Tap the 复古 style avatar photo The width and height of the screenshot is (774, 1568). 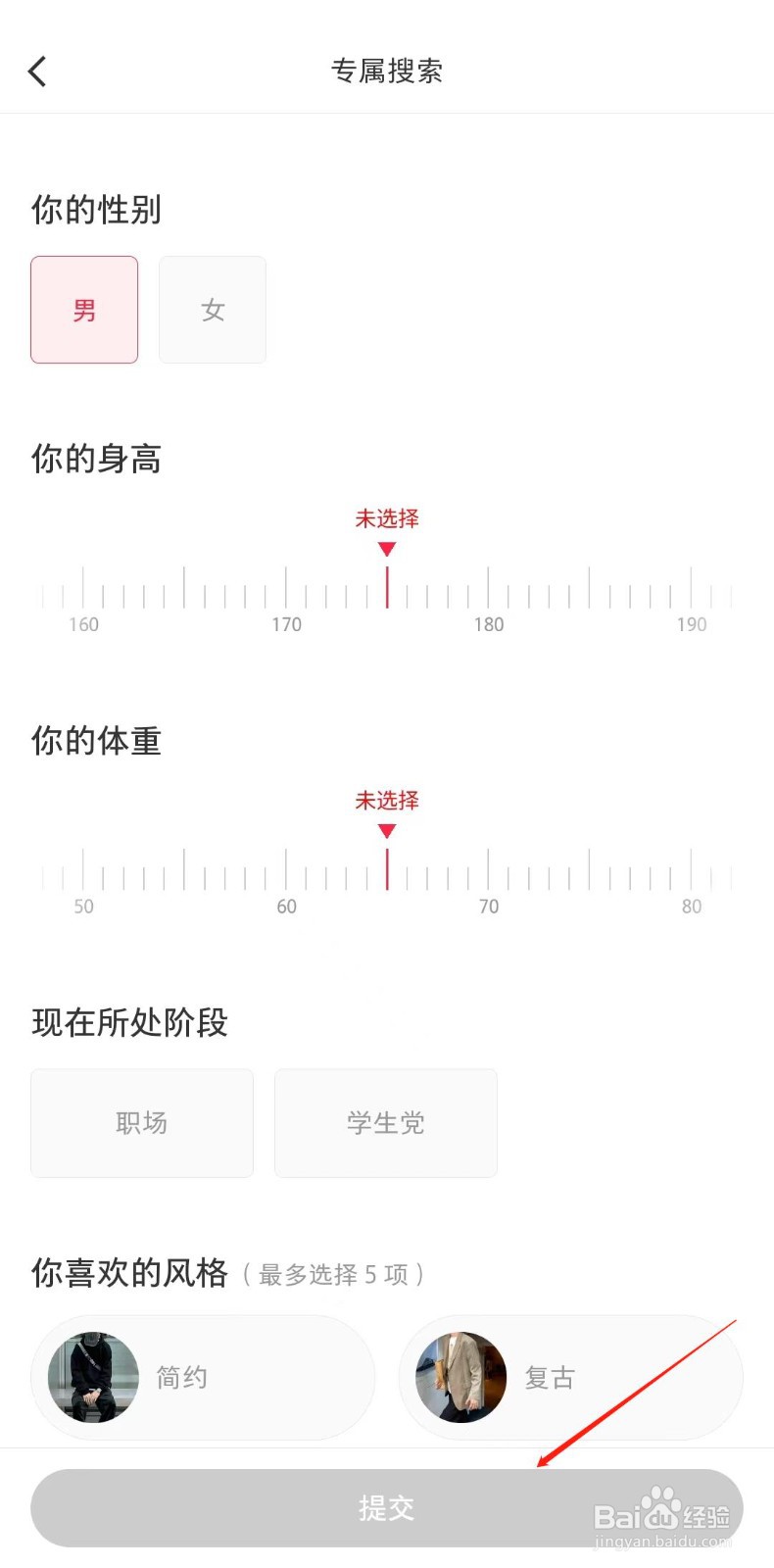[460, 1377]
